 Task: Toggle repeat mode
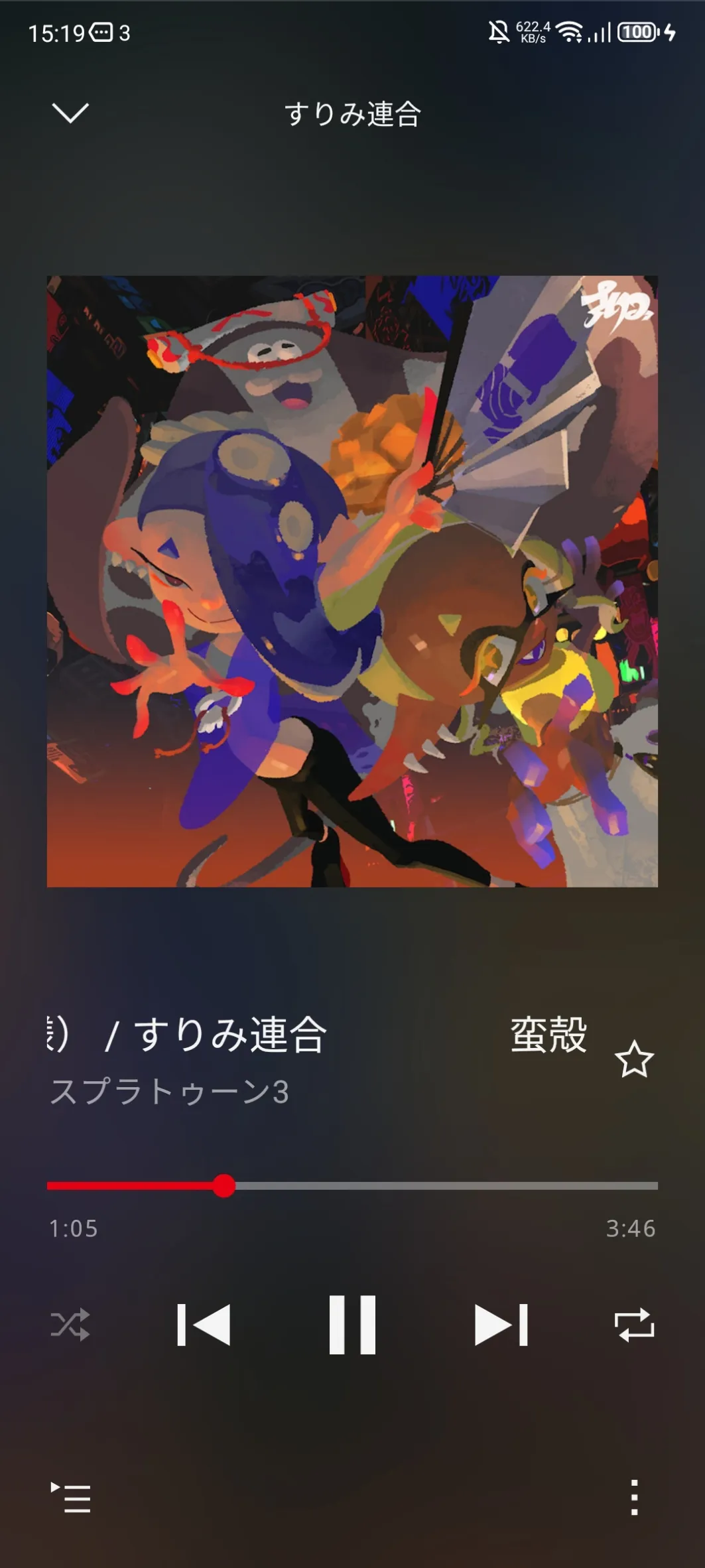pos(634,1325)
